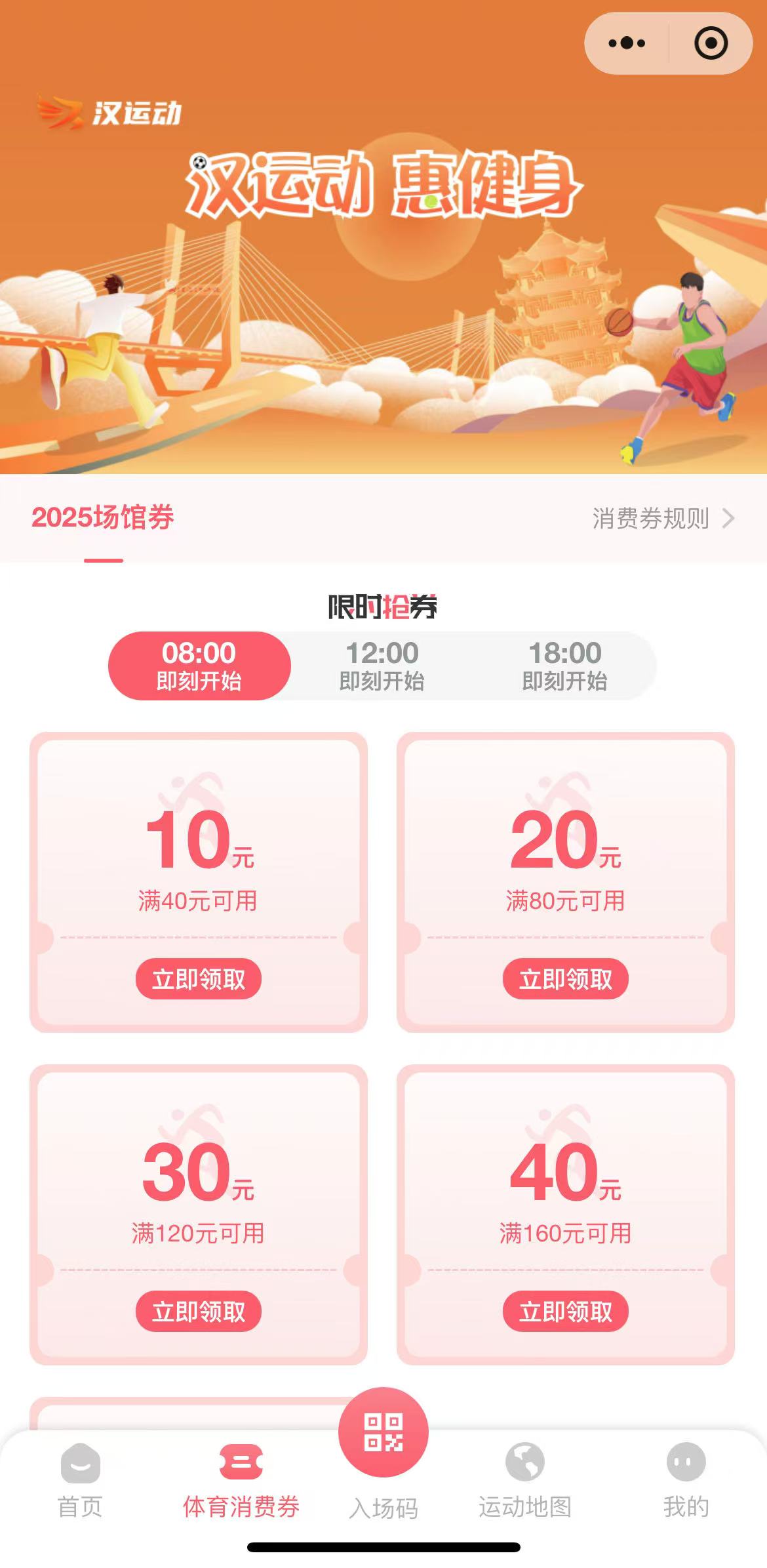Claim the 10元 coupon with 立即领取
767x1568 pixels.
coord(199,979)
